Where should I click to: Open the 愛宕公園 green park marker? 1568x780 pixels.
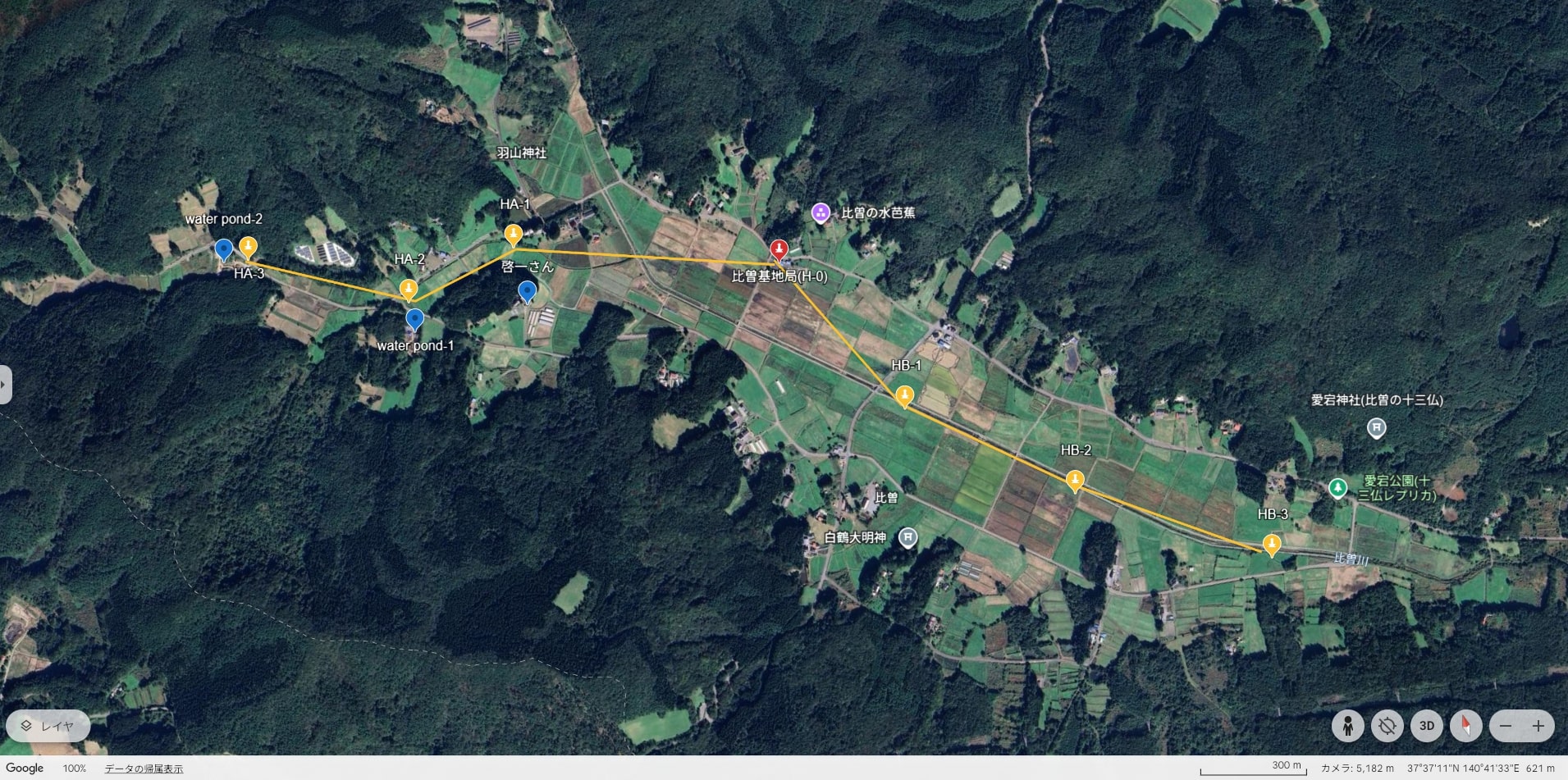pyautogui.click(x=1337, y=489)
